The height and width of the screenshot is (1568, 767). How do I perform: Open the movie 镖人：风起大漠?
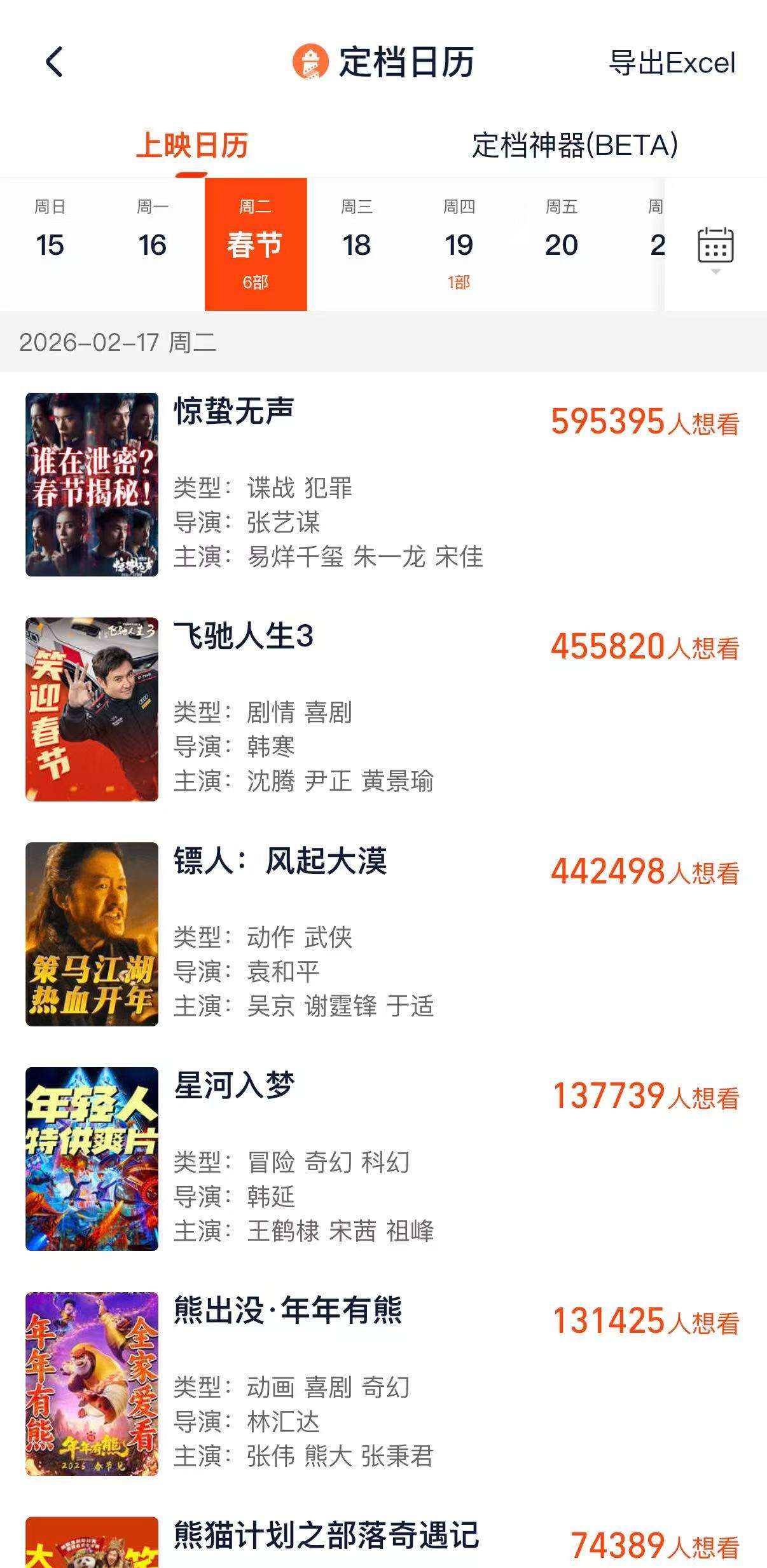(x=280, y=861)
